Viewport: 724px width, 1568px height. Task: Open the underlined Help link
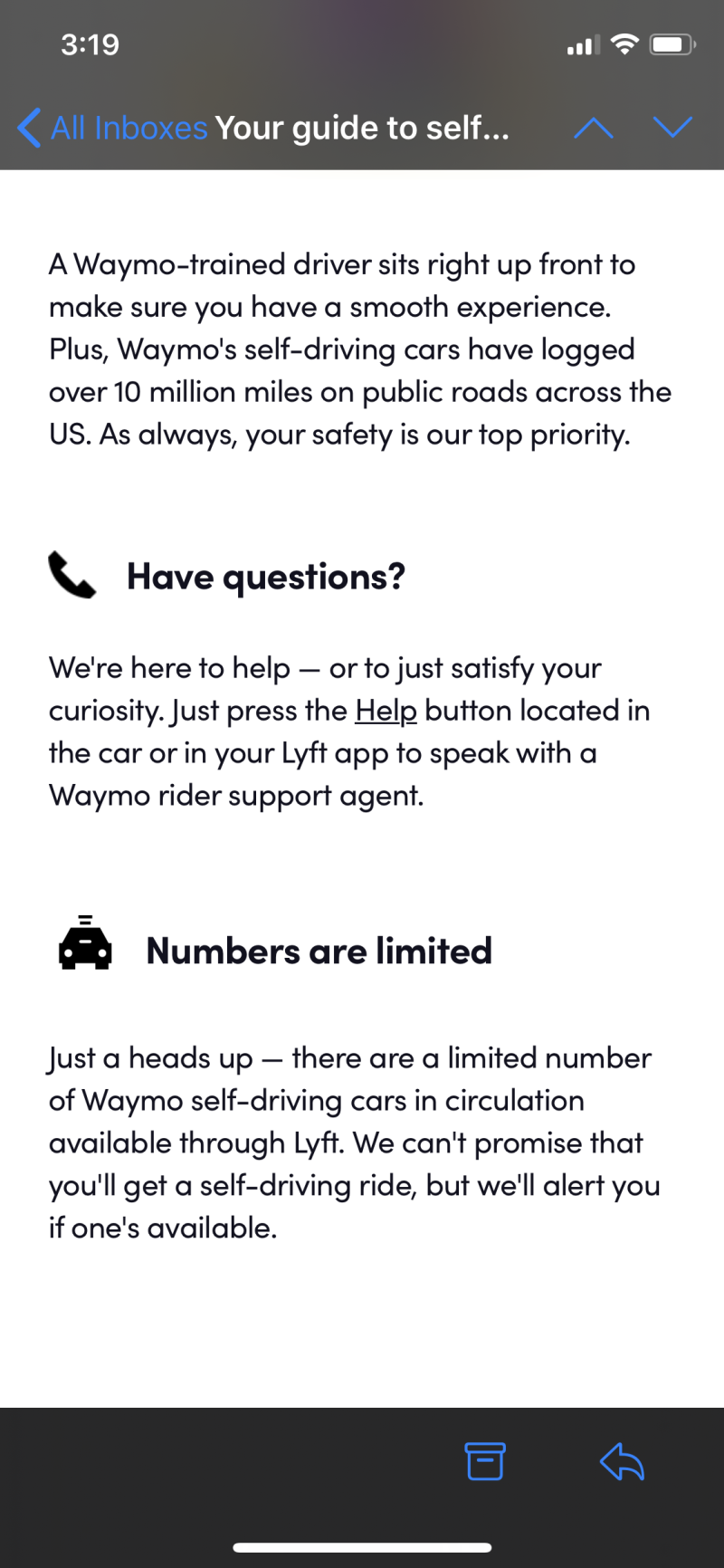coord(386,711)
